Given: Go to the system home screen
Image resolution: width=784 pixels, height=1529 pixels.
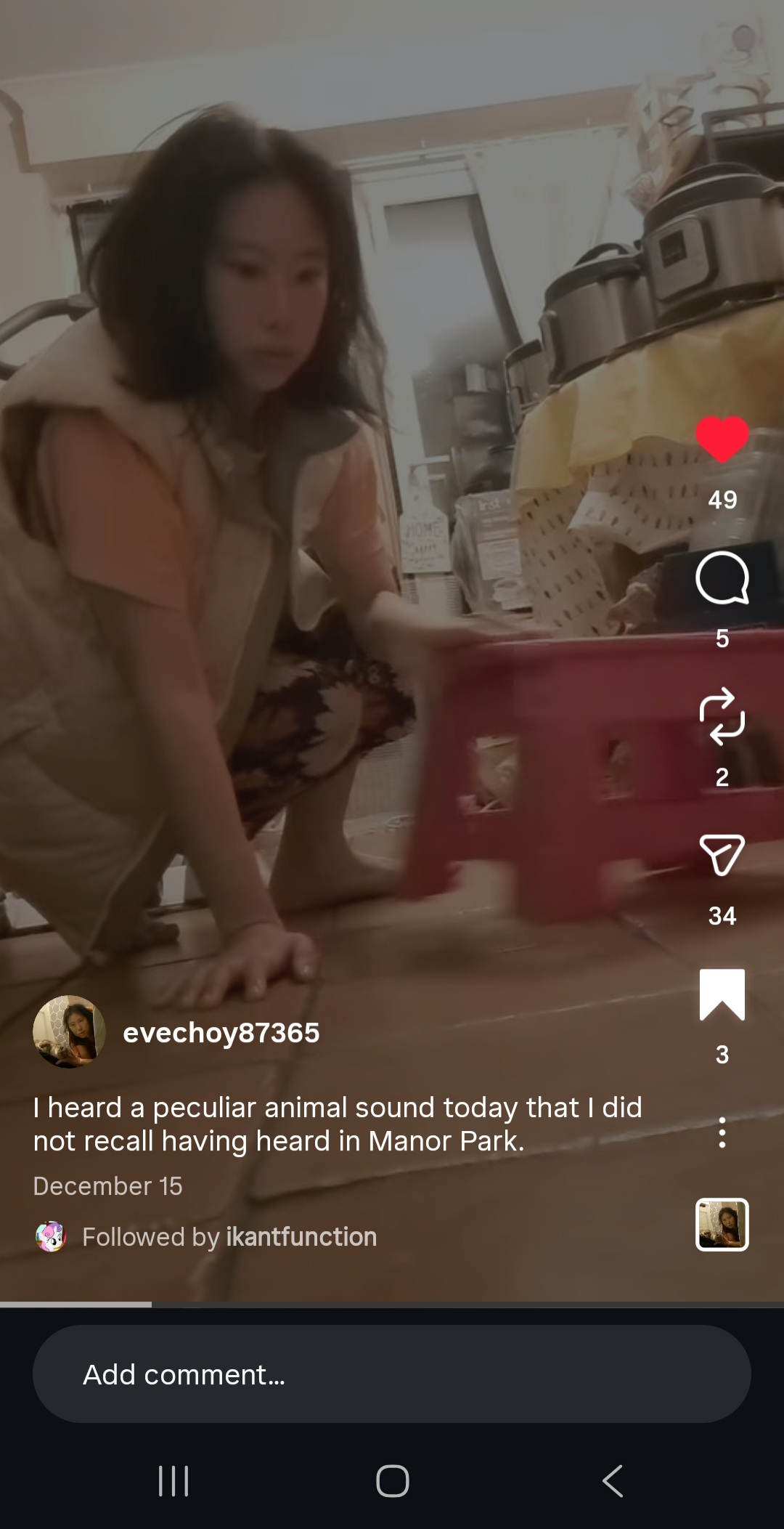Looking at the screenshot, I should click(392, 1480).
